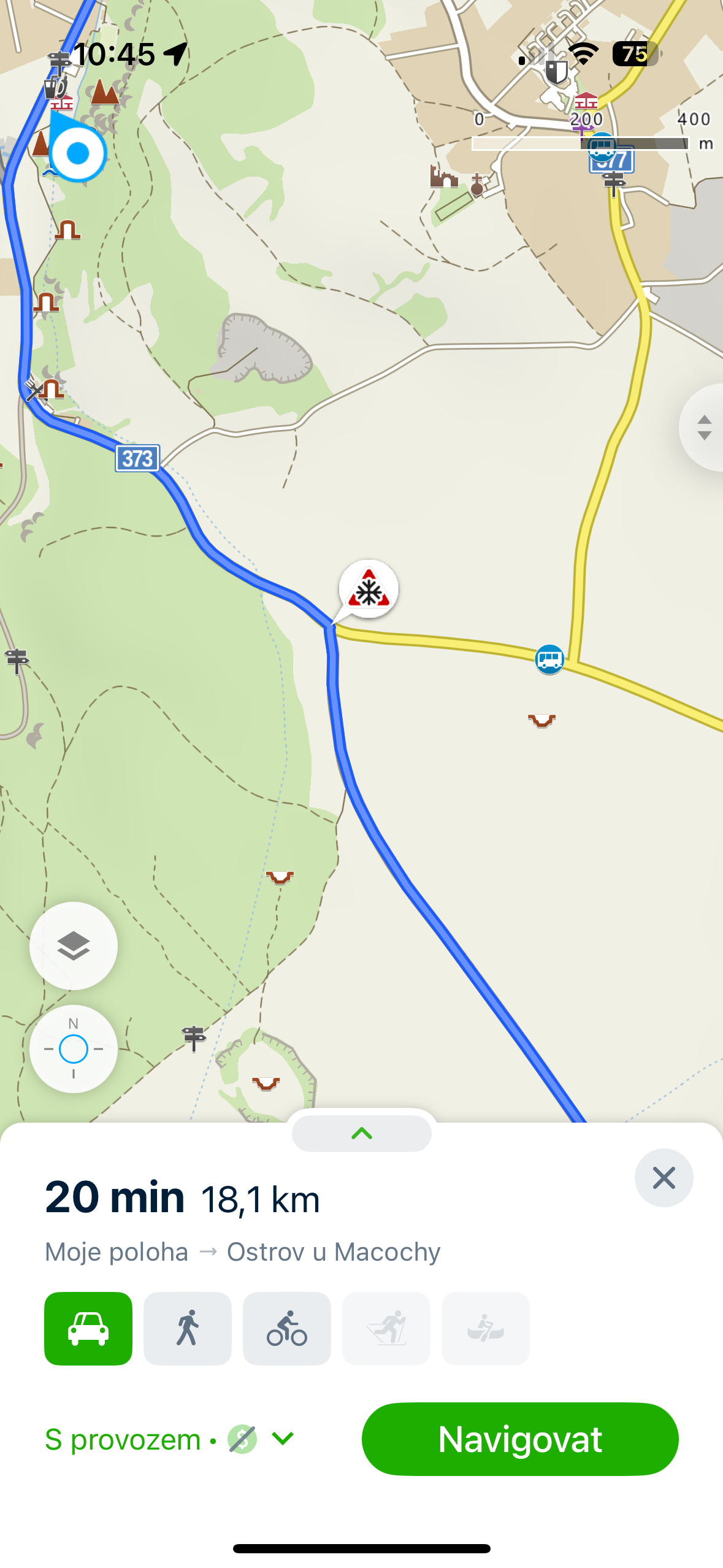Close the route planning panel
The height and width of the screenshot is (1568, 723).
point(664,1178)
